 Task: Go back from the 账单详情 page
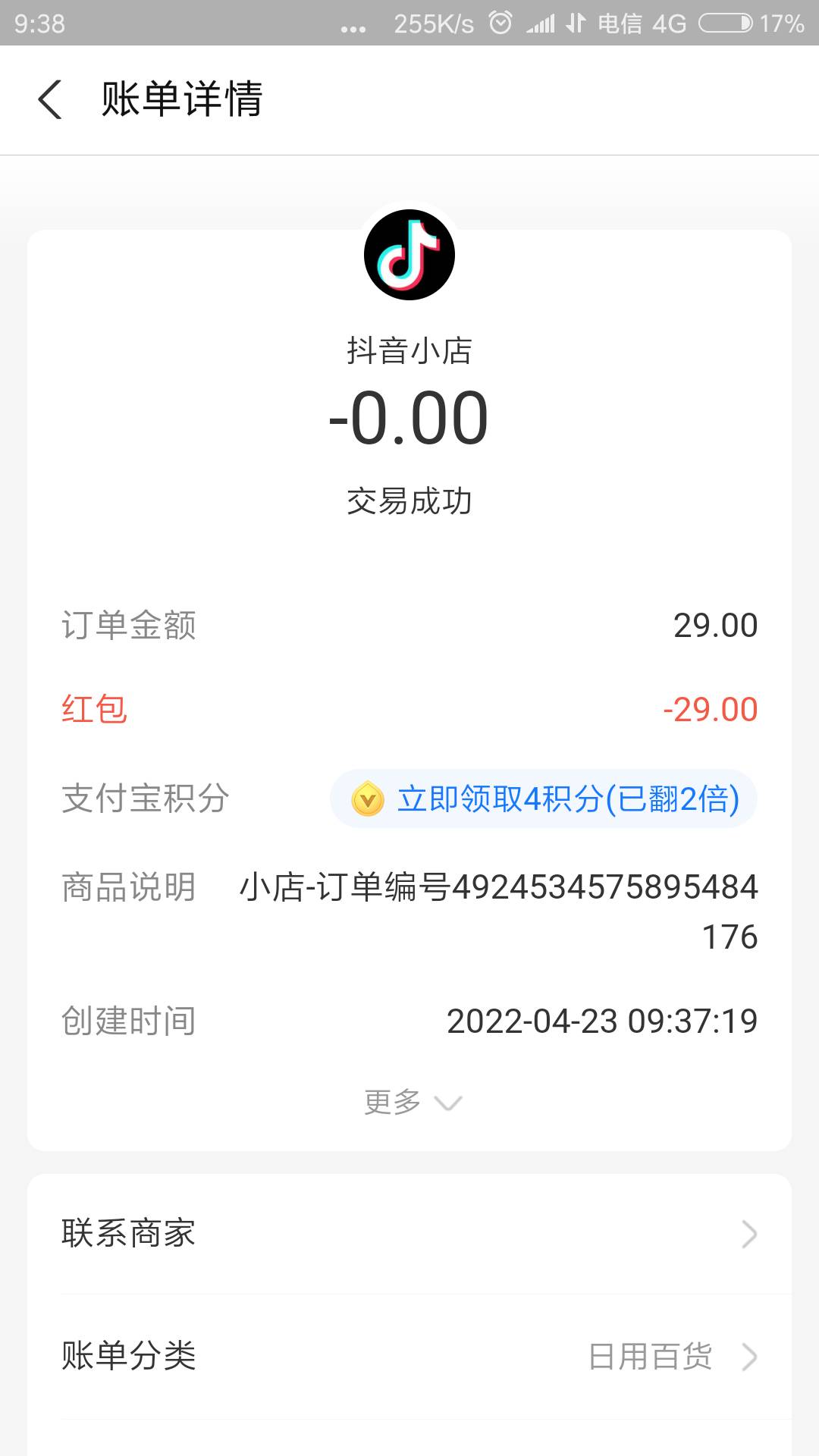coord(50,99)
